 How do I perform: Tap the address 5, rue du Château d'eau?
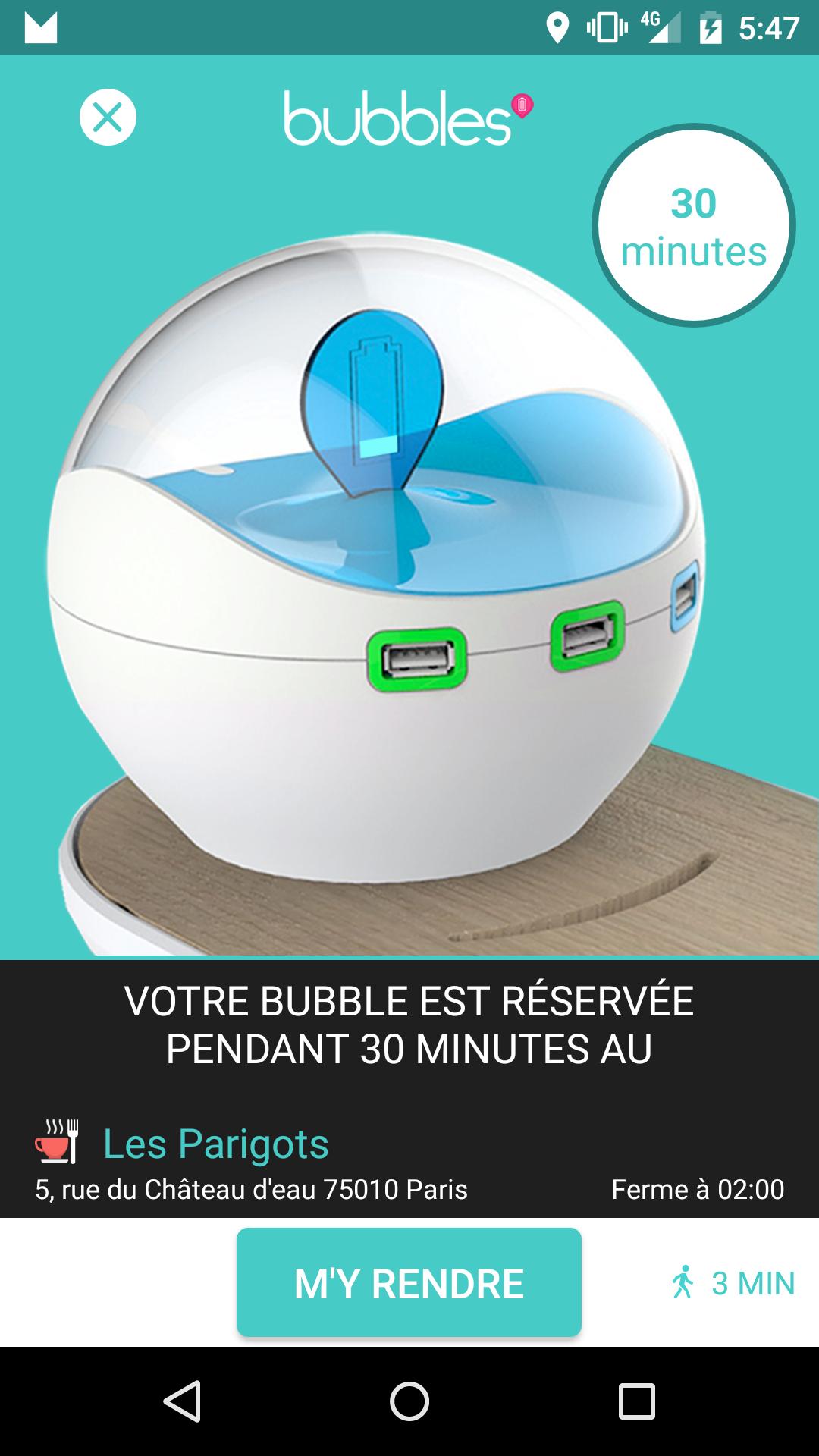coord(250,1191)
